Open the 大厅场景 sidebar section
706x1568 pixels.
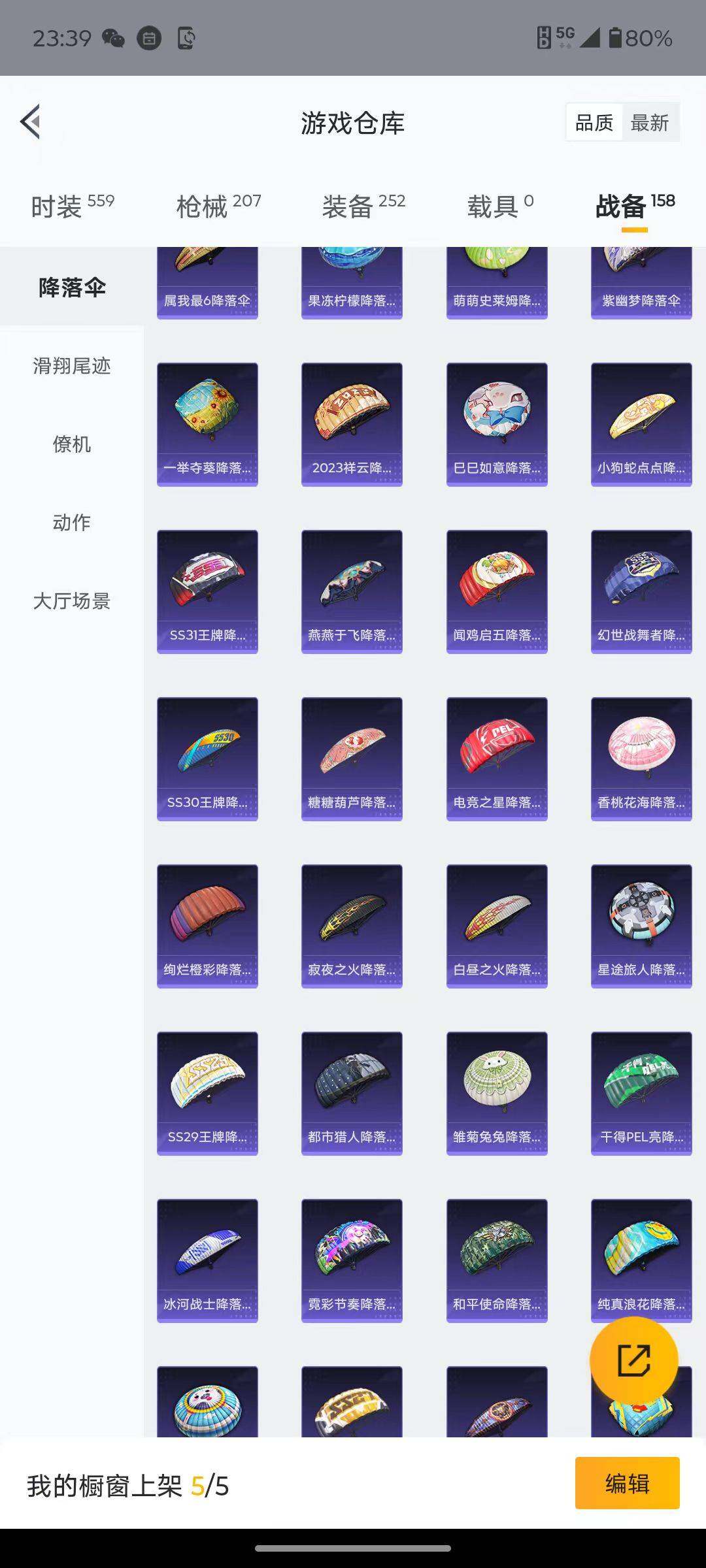point(72,601)
